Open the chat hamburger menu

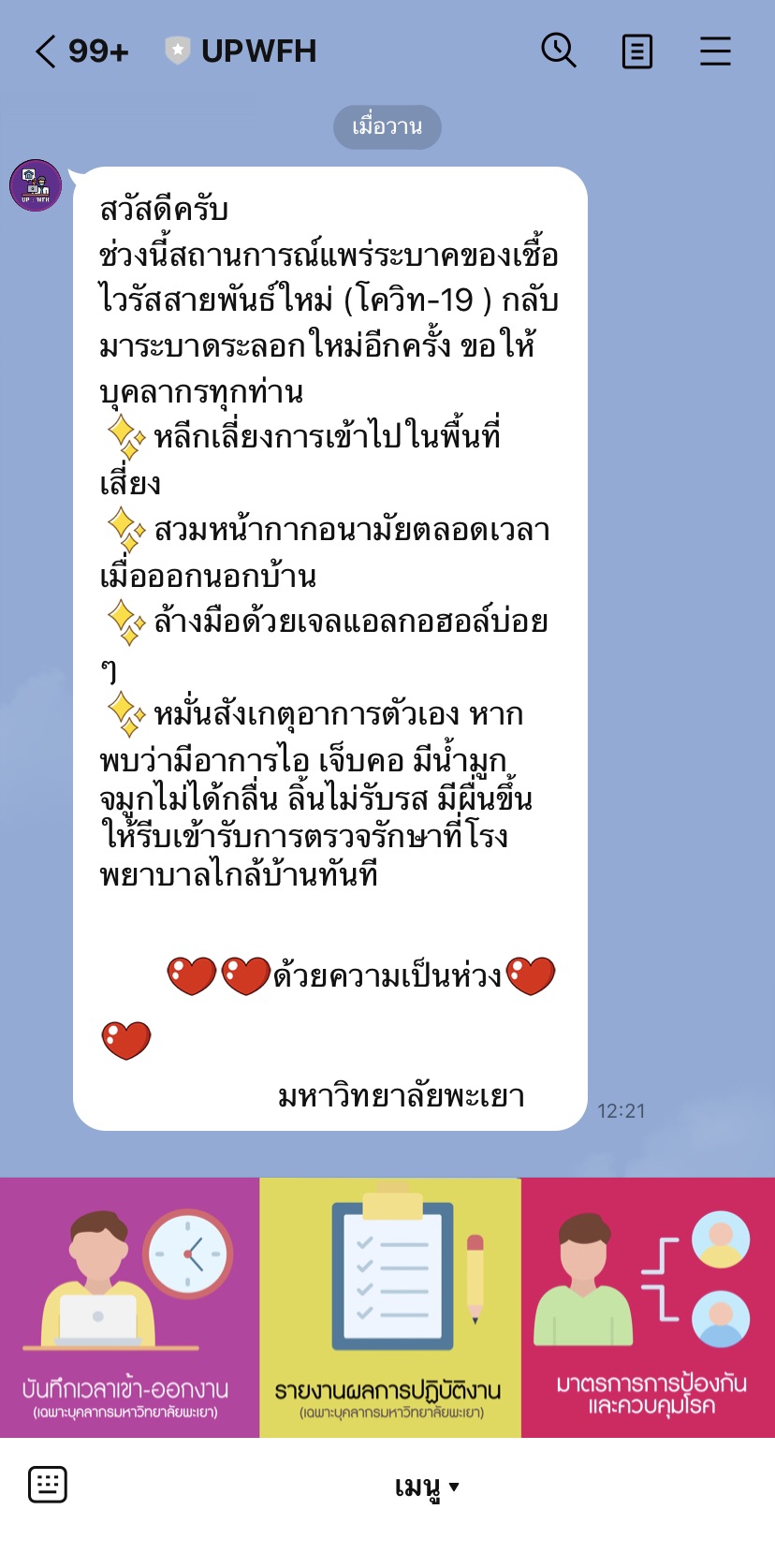pos(715,51)
